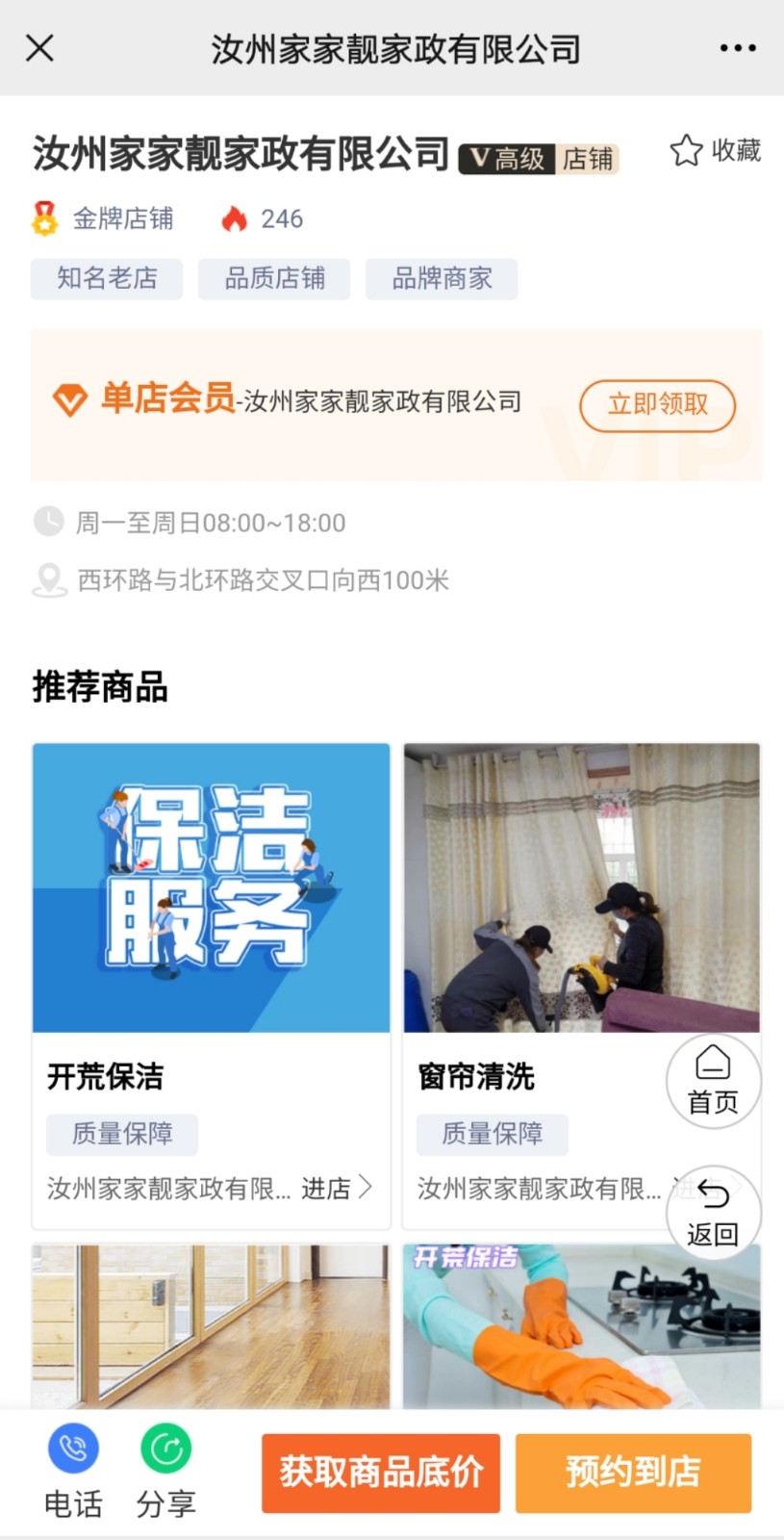Close the store page
The height and width of the screenshot is (1540, 784).
[39, 47]
